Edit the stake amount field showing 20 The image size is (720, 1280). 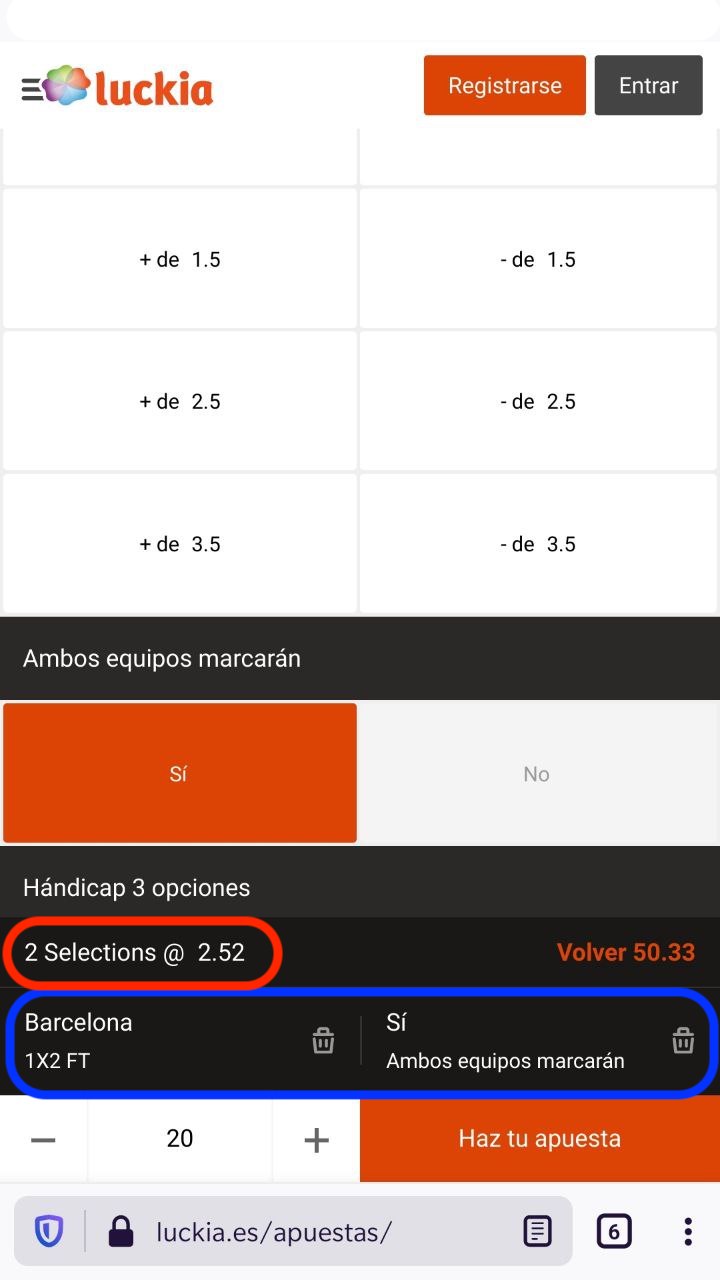(180, 1139)
